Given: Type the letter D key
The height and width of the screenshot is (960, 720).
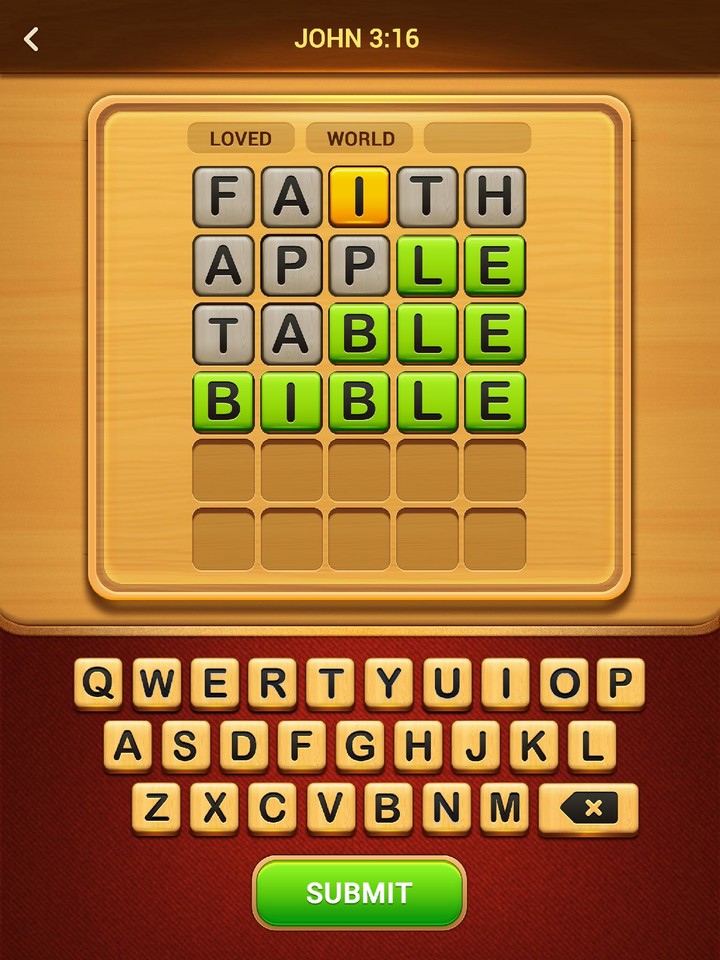Looking at the screenshot, I should 243,746.
